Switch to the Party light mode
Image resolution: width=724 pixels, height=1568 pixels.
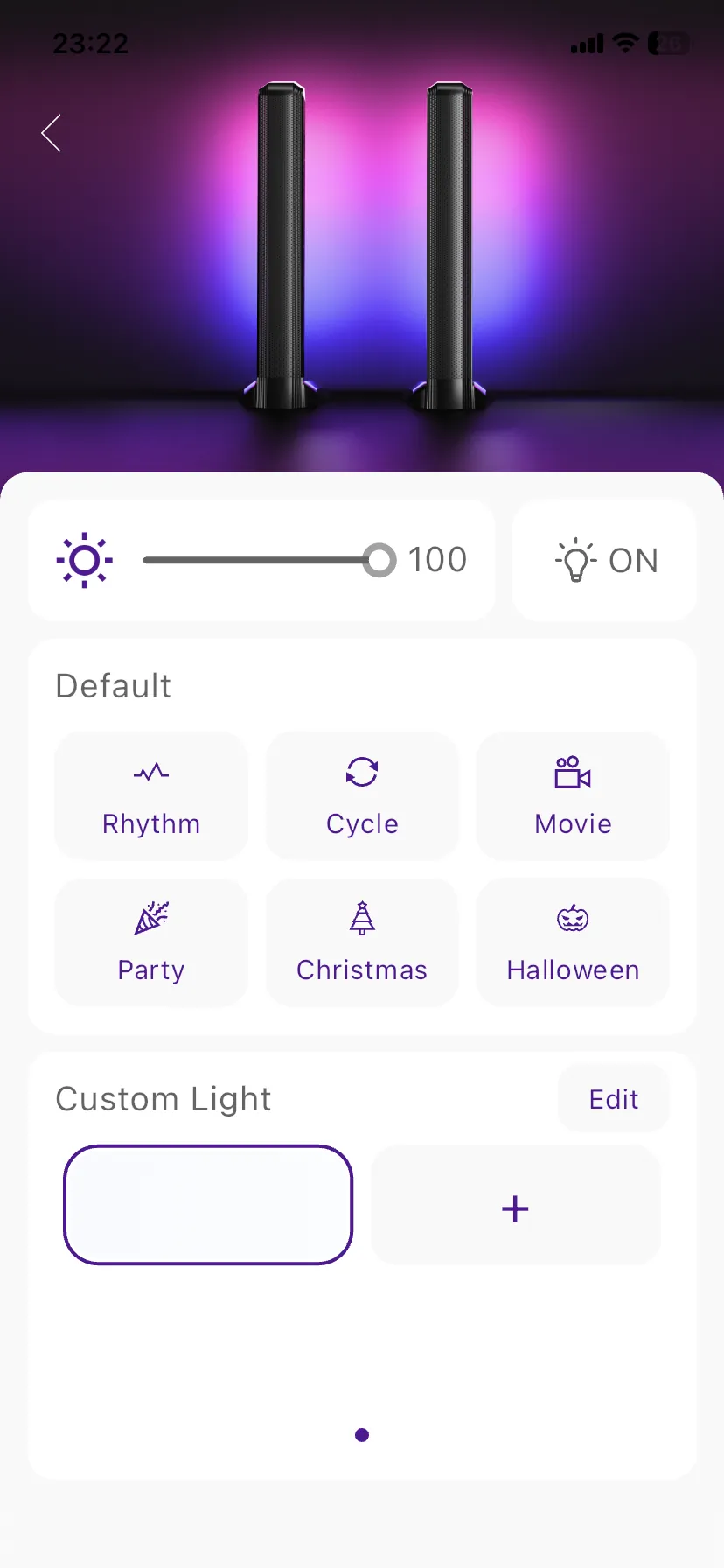(151, 942)
